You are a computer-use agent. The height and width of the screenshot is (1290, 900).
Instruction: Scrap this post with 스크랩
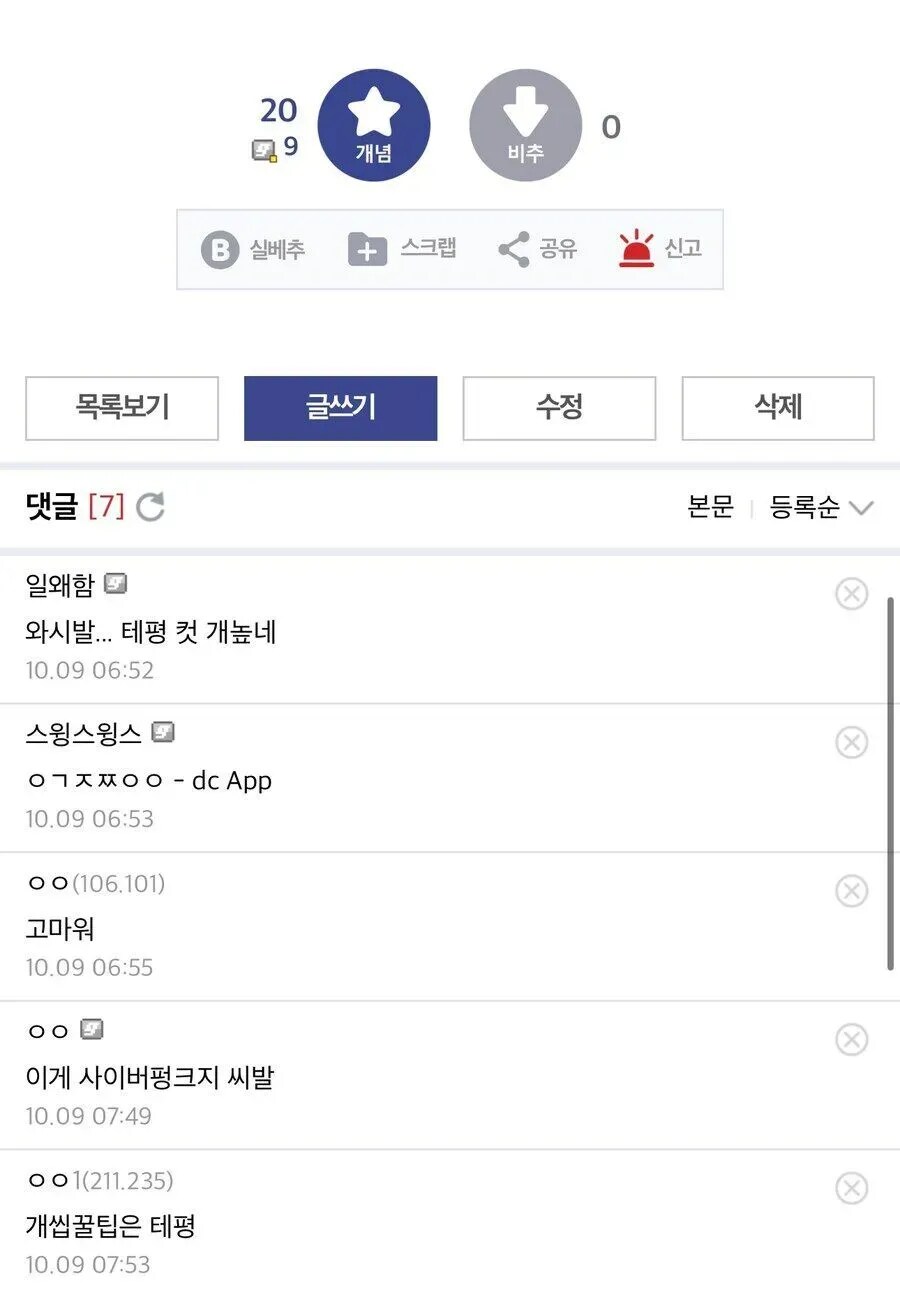pos(402,249)
